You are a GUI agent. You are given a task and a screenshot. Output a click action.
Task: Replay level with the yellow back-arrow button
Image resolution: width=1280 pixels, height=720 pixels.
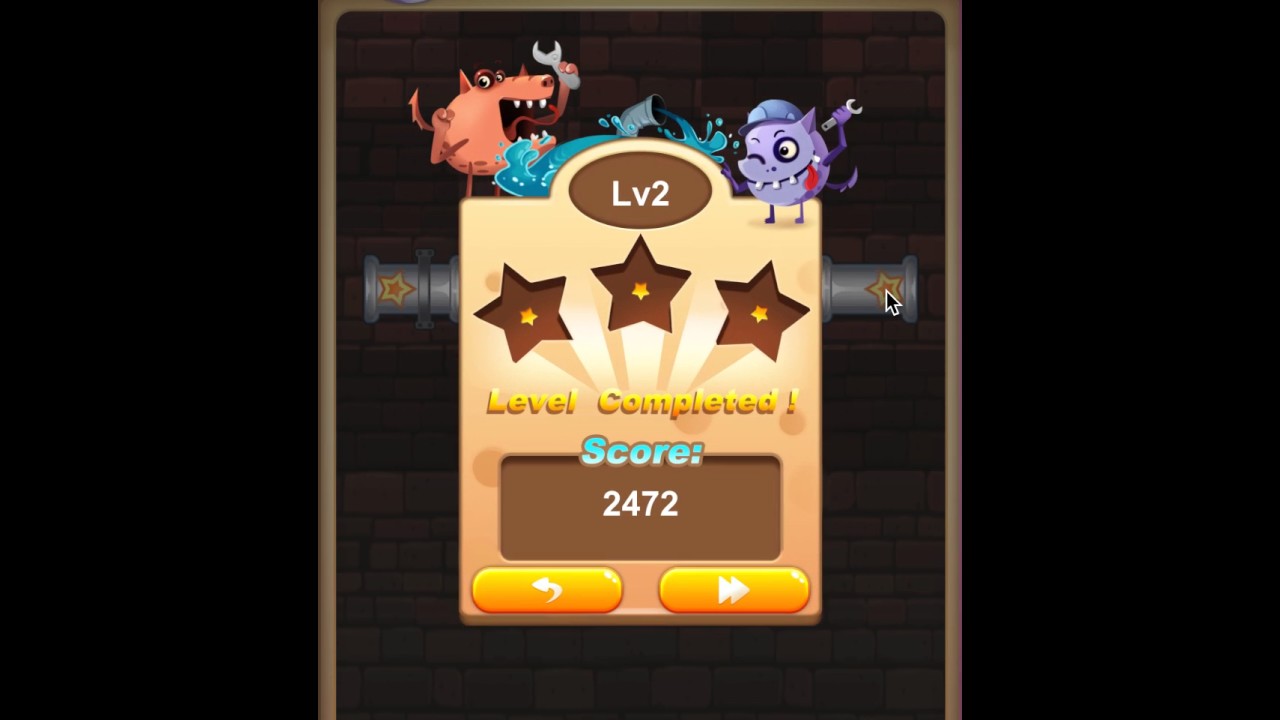coord(547,590)
